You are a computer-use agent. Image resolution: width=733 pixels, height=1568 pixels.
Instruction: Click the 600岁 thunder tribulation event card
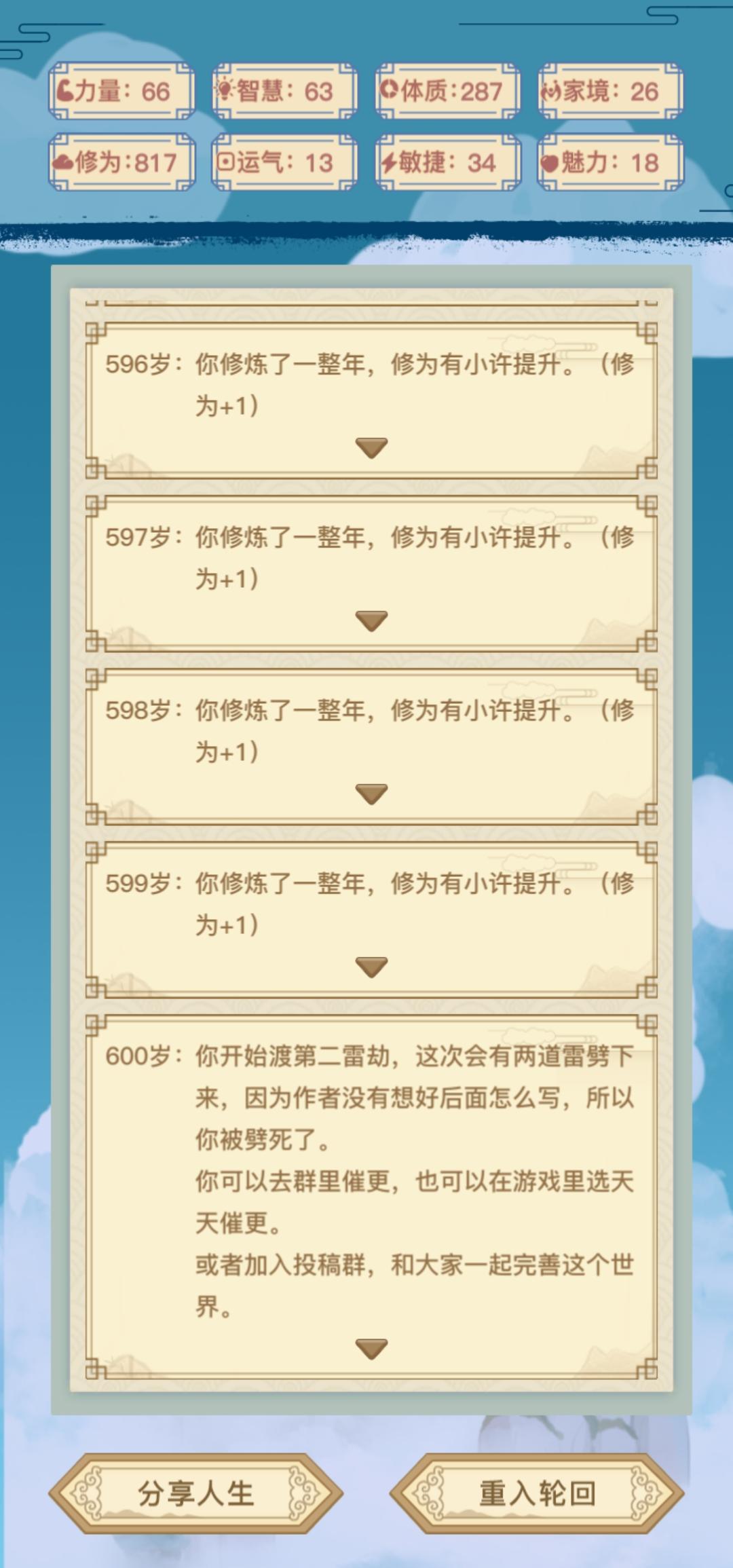pos(371,1188)
